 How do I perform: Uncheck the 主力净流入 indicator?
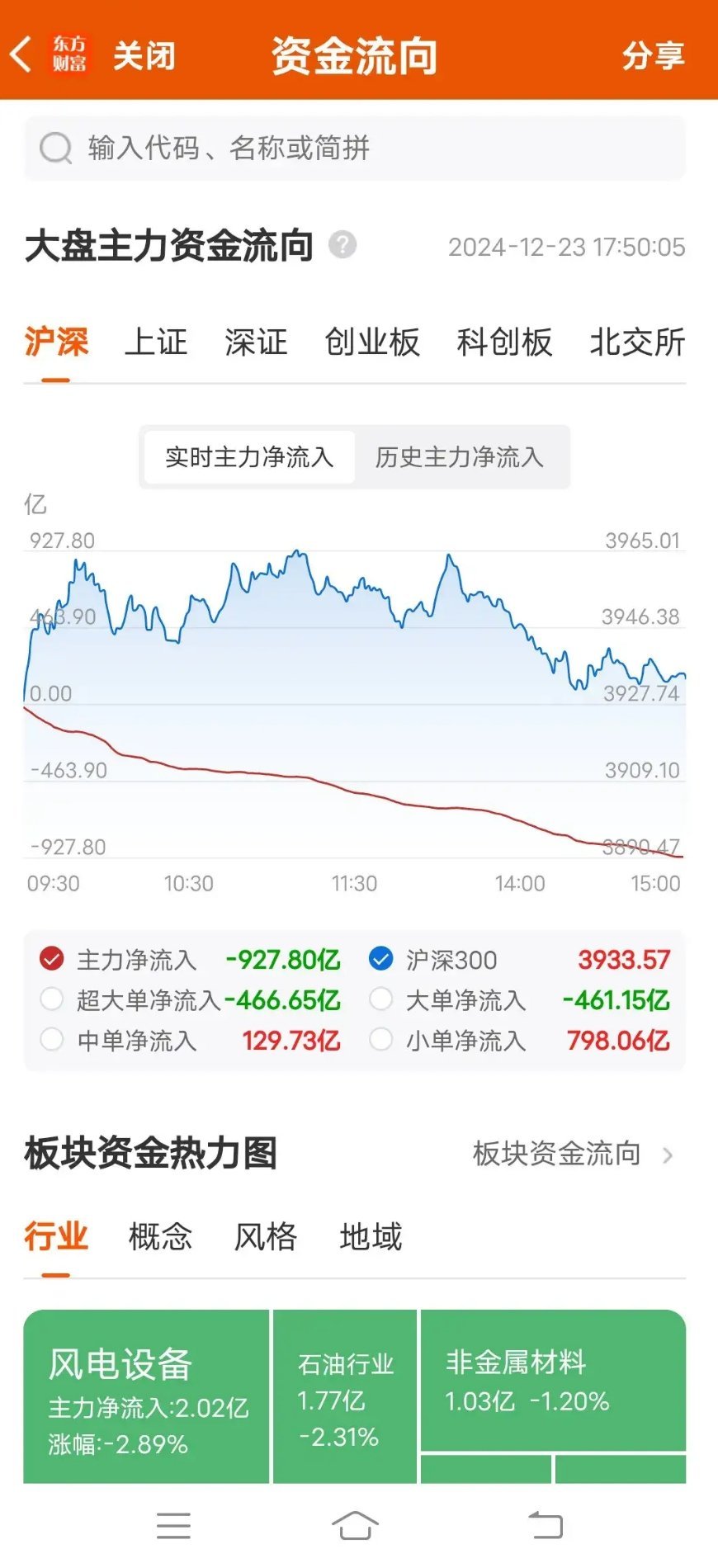coord(52,960)
